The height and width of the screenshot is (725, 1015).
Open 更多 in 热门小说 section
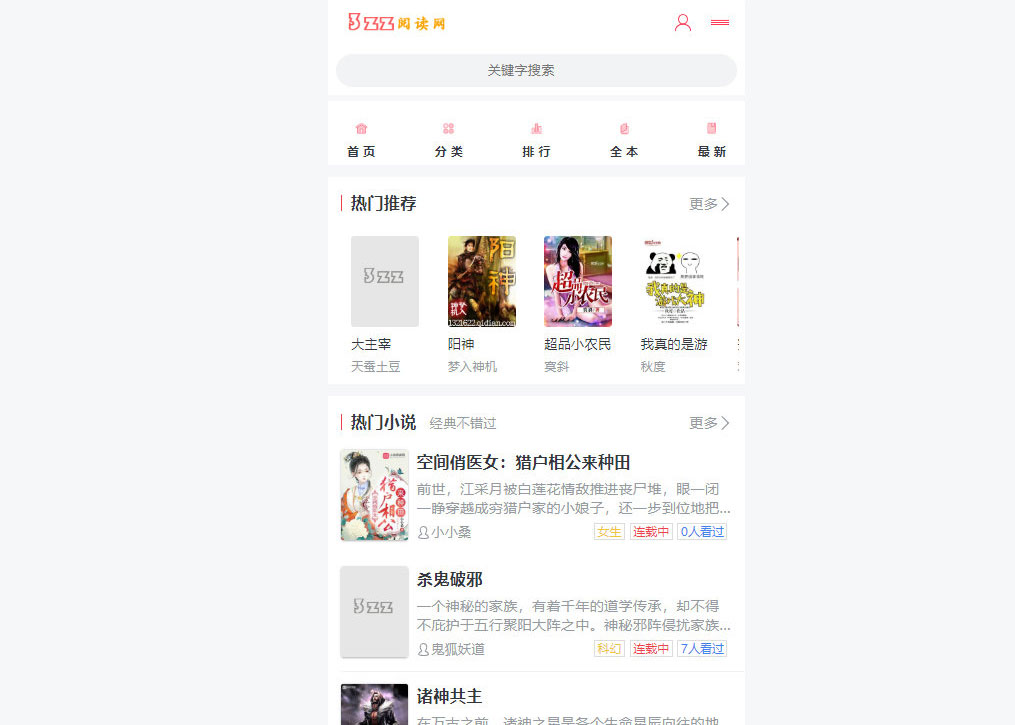(x=709, y=423)
